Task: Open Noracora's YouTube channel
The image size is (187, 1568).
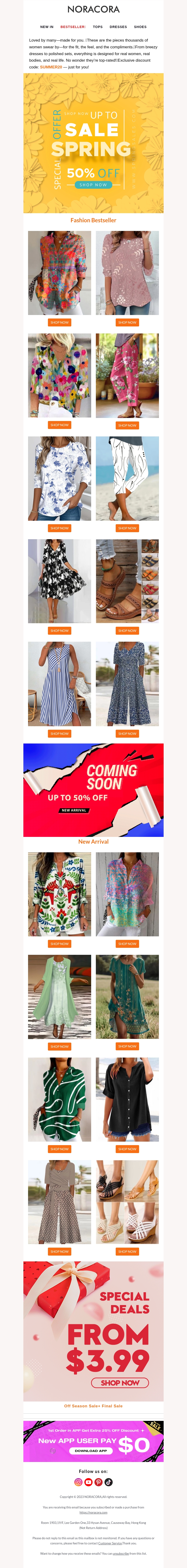Action: [88, 1482]
